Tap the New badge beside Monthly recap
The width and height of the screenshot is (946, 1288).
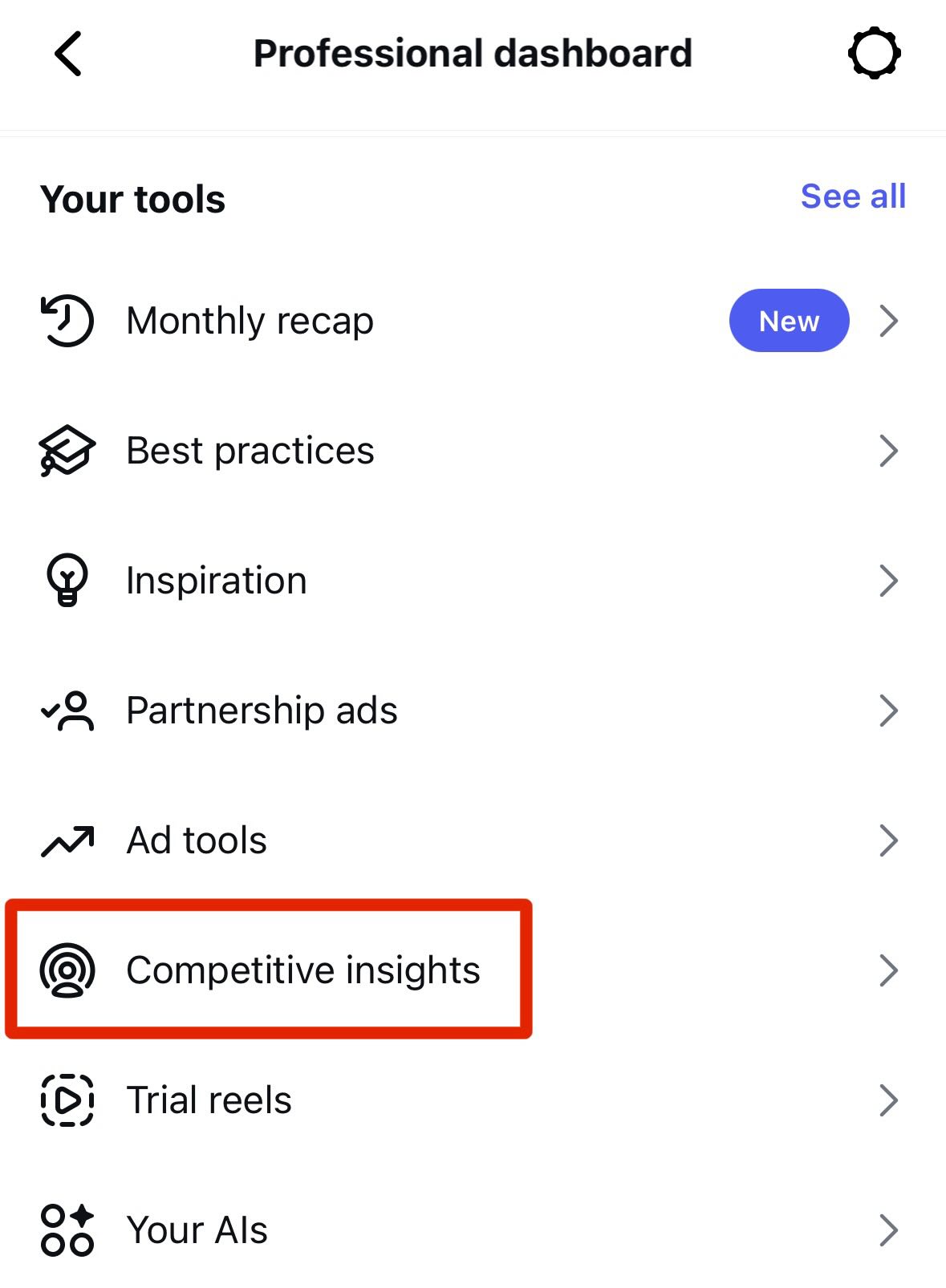pyautogui.click(x=789, y=320)
